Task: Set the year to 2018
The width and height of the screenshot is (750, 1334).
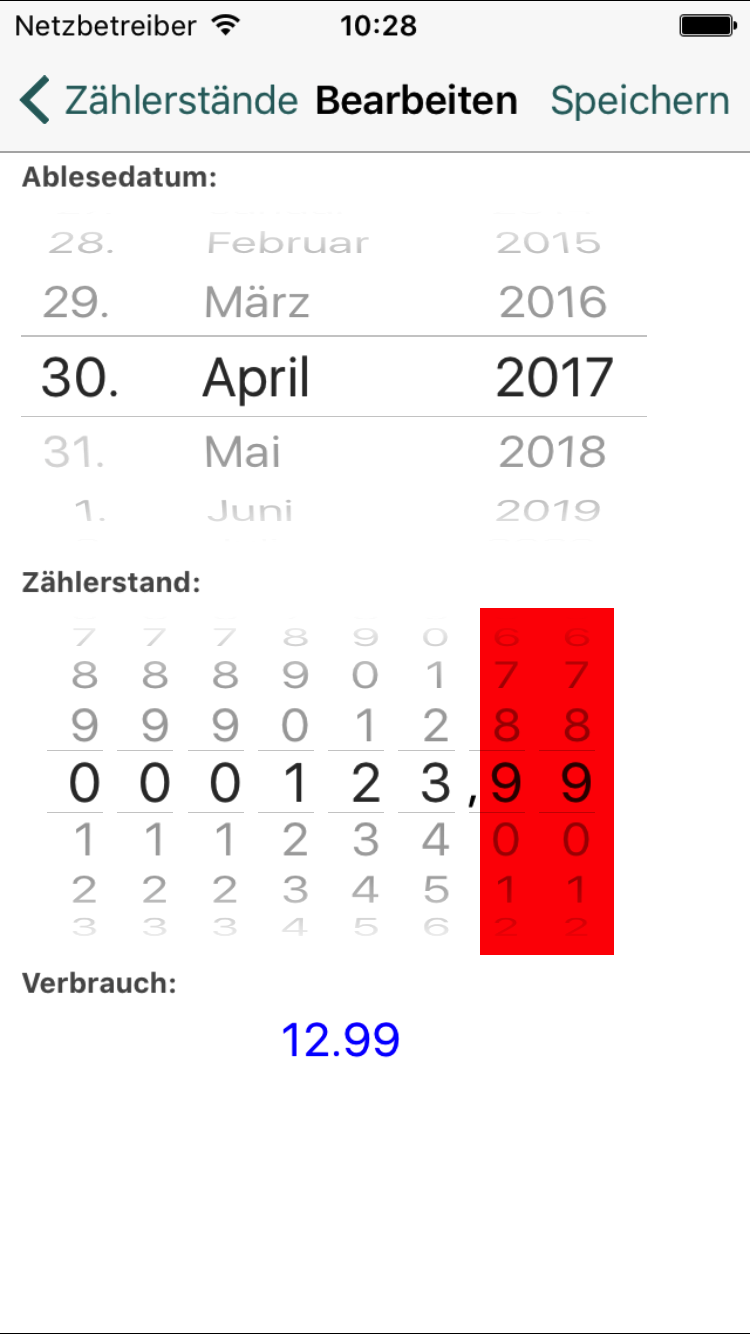Action: [x=553, y=452]
